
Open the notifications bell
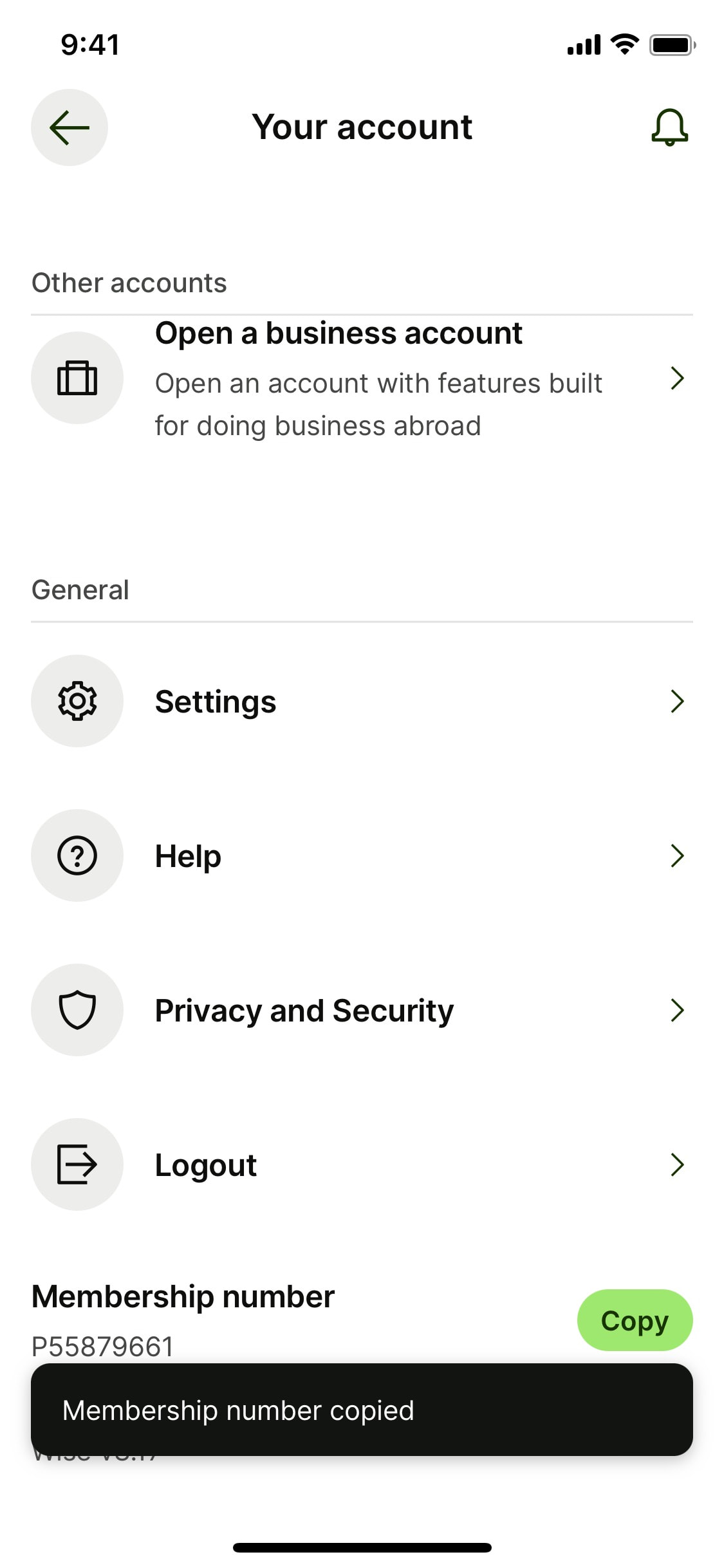669,127
